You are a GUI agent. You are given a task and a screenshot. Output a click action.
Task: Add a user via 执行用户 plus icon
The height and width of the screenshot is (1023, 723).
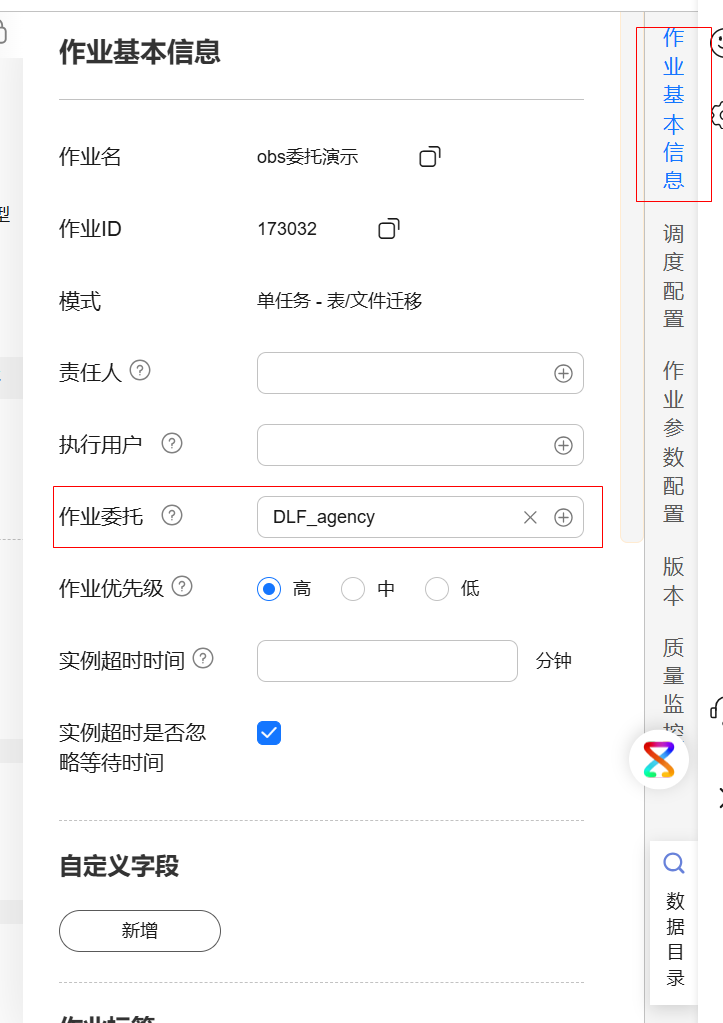click(563, 445)
